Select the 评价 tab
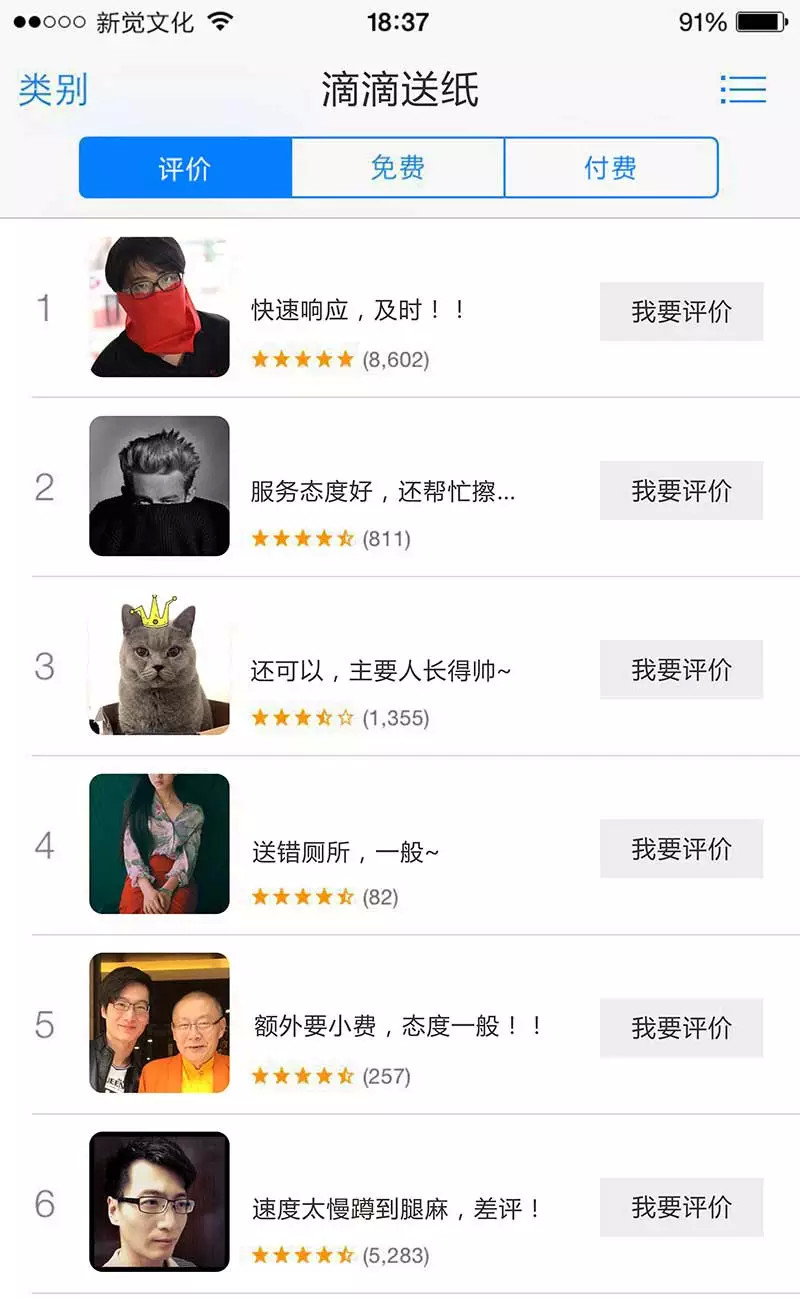Viewport: 800px width, 1298px height. 184,168
